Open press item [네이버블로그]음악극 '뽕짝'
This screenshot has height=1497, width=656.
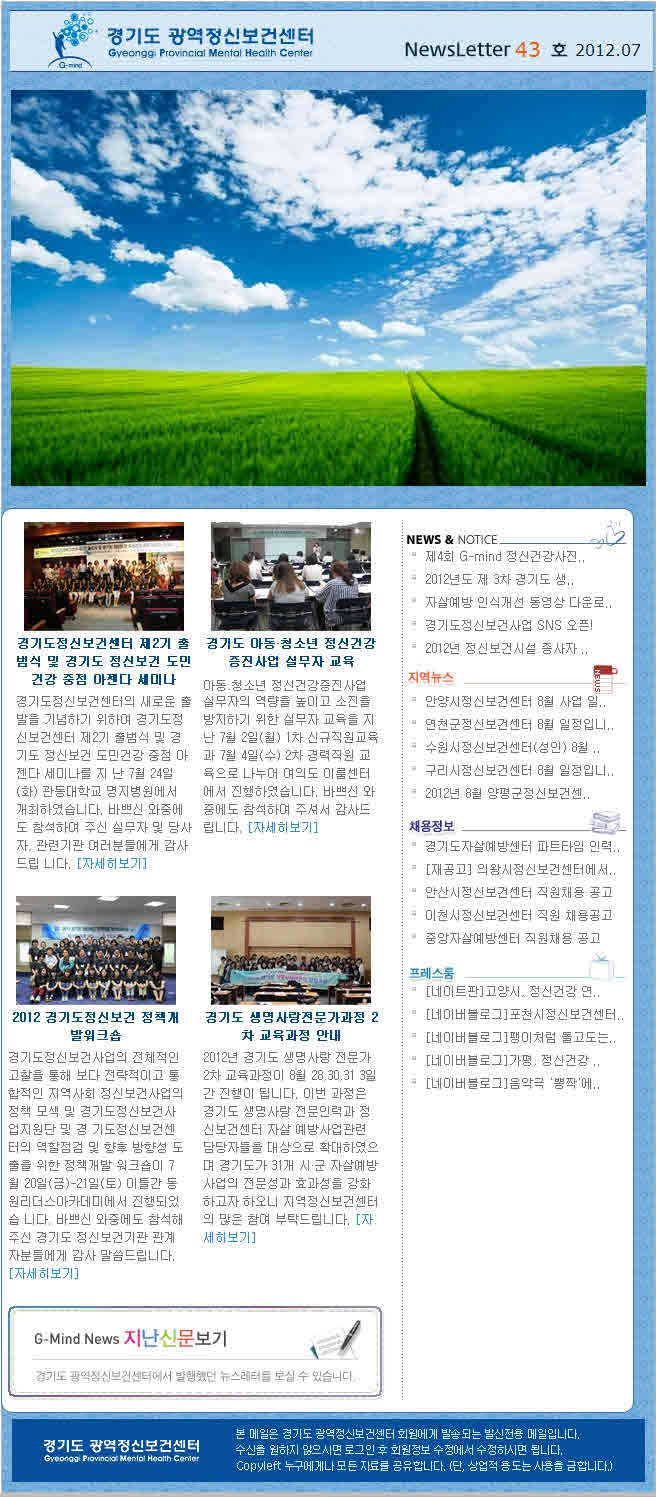[x=511, y=1083]
